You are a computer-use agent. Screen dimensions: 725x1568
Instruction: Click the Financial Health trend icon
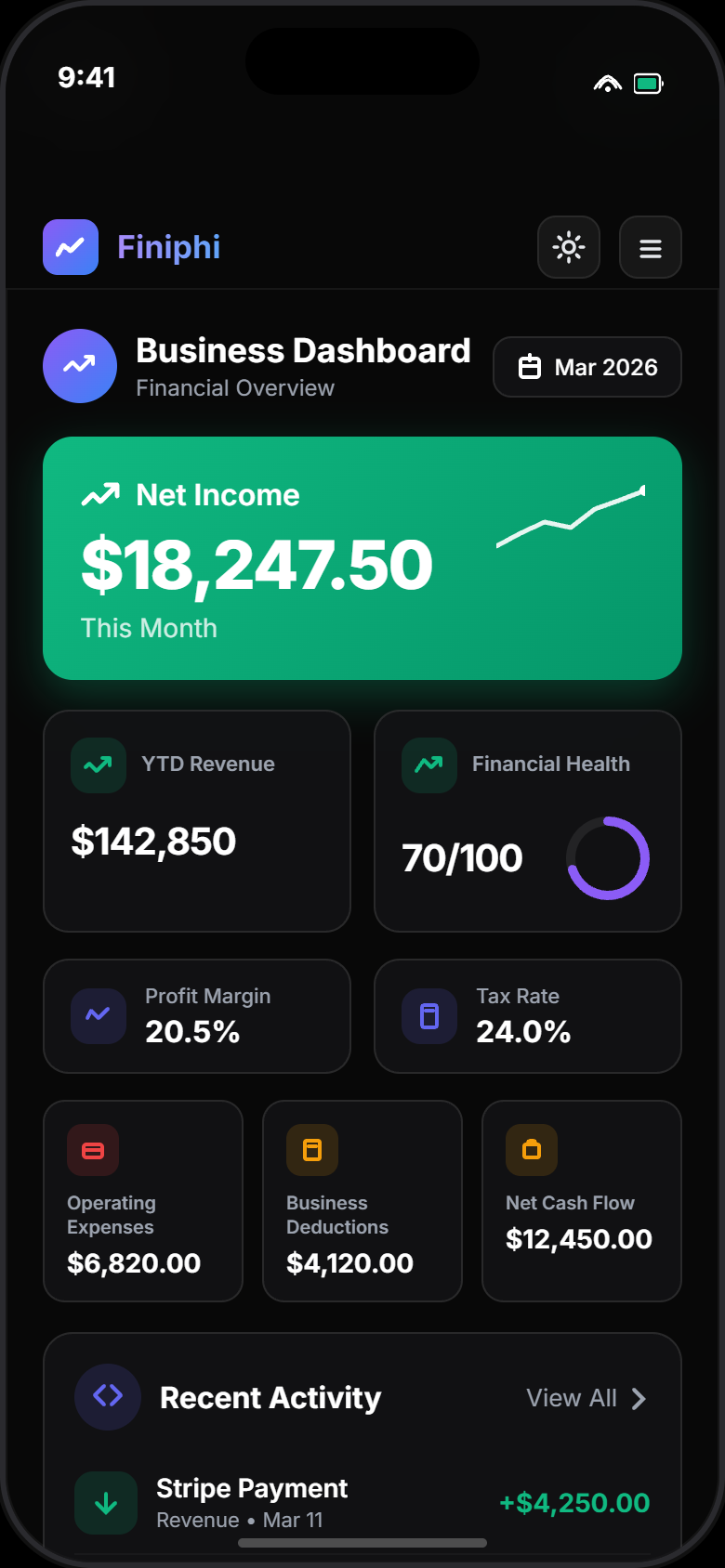coord(428,764)
